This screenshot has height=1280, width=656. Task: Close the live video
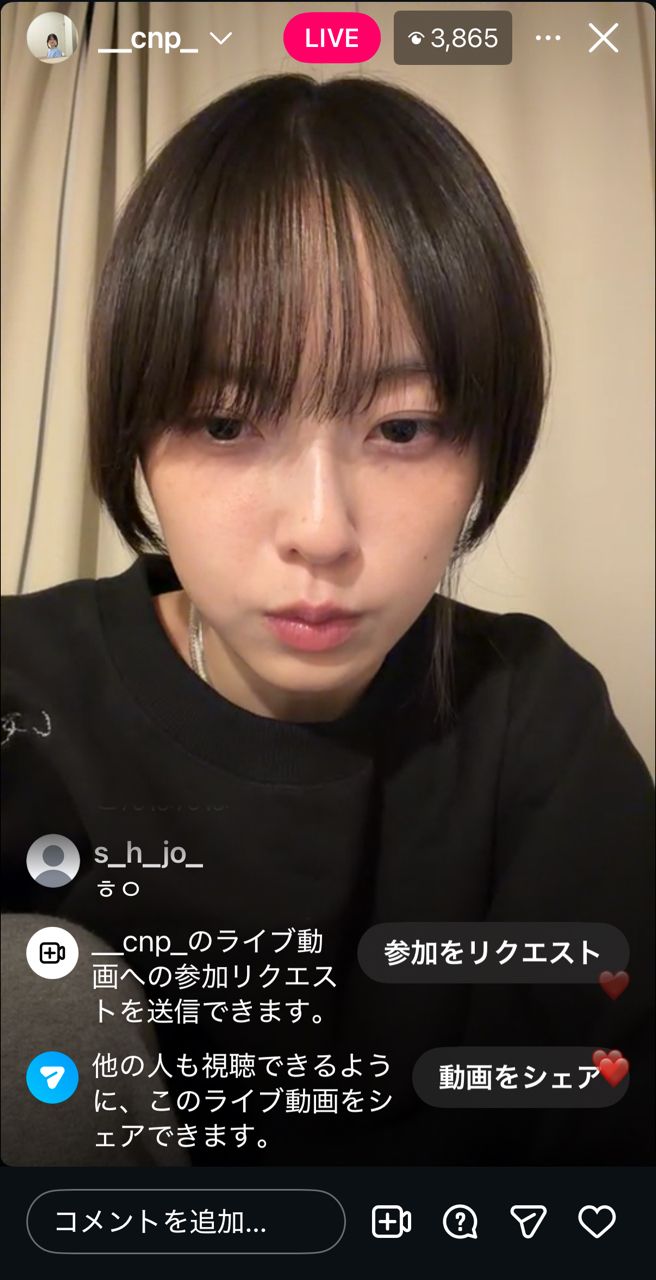[x=603, y=38]
